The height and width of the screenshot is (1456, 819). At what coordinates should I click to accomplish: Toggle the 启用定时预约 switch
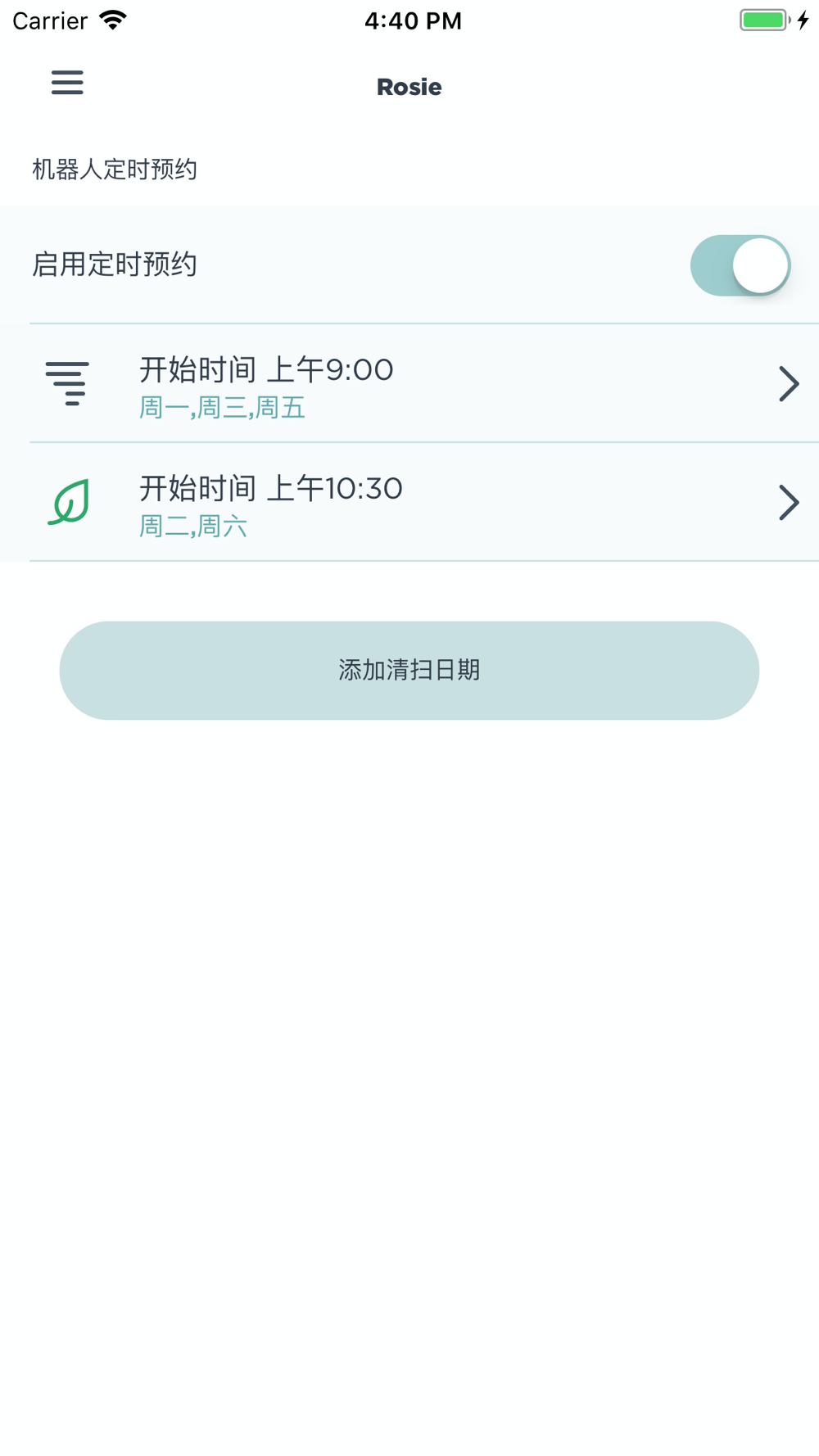(x=740, y=265)
